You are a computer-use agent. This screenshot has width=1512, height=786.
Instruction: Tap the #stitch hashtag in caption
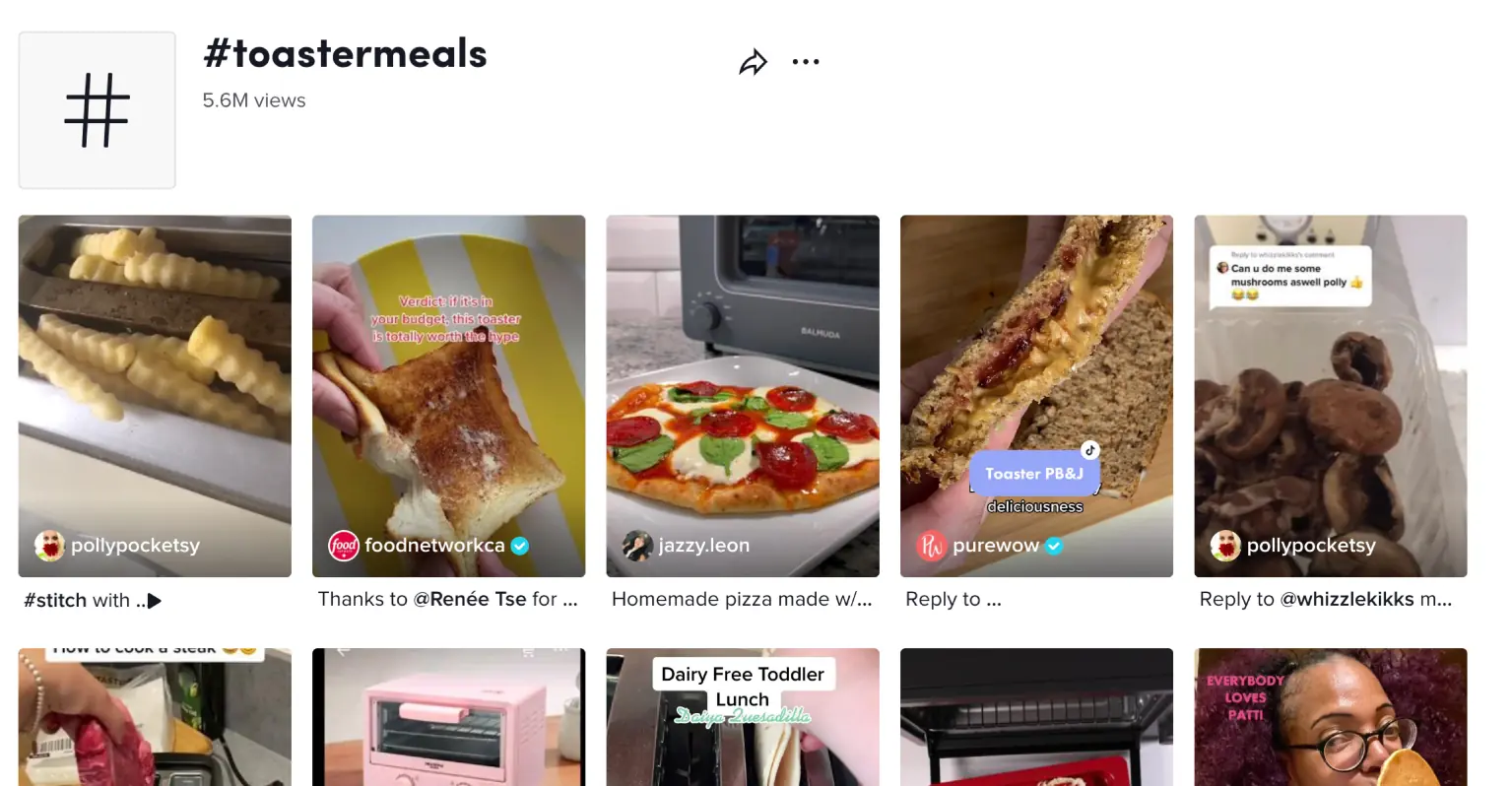[54, 600]
